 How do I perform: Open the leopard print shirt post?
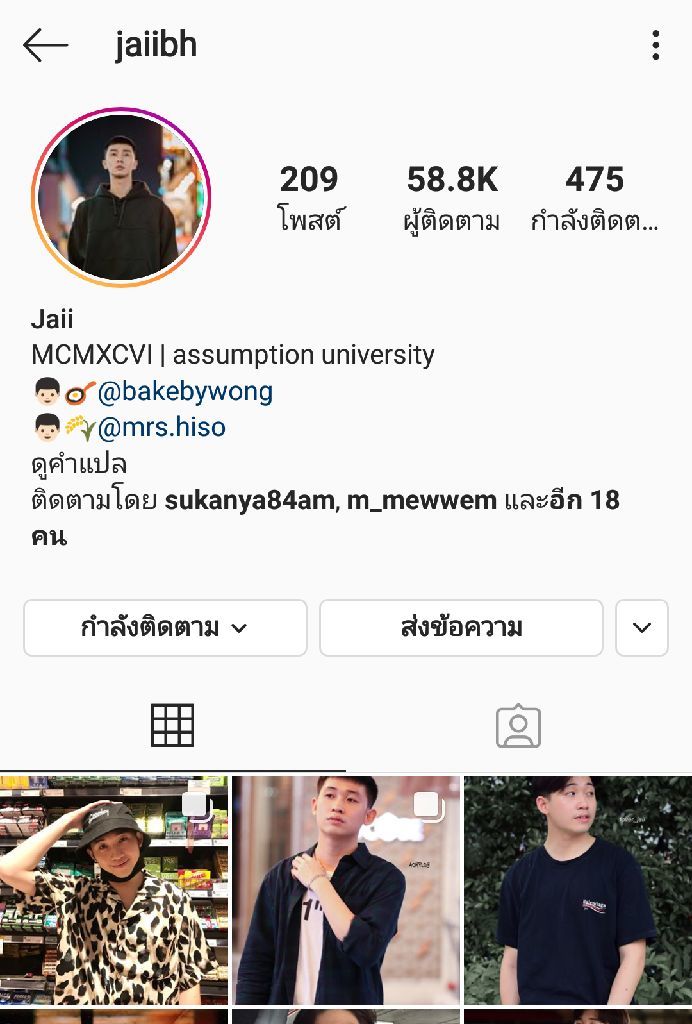click(x=114, y=890)
